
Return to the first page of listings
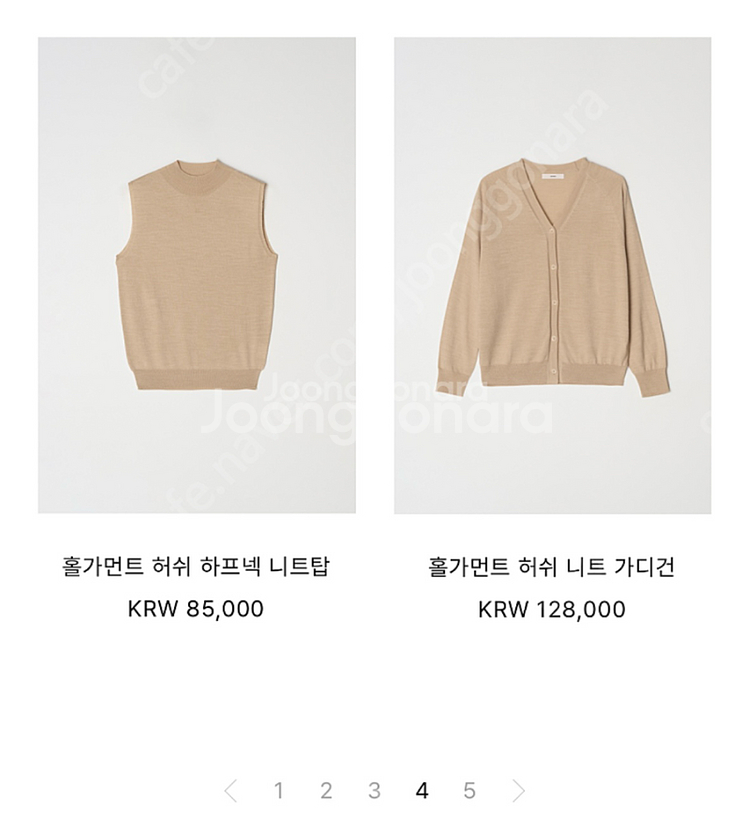[279, 789]
